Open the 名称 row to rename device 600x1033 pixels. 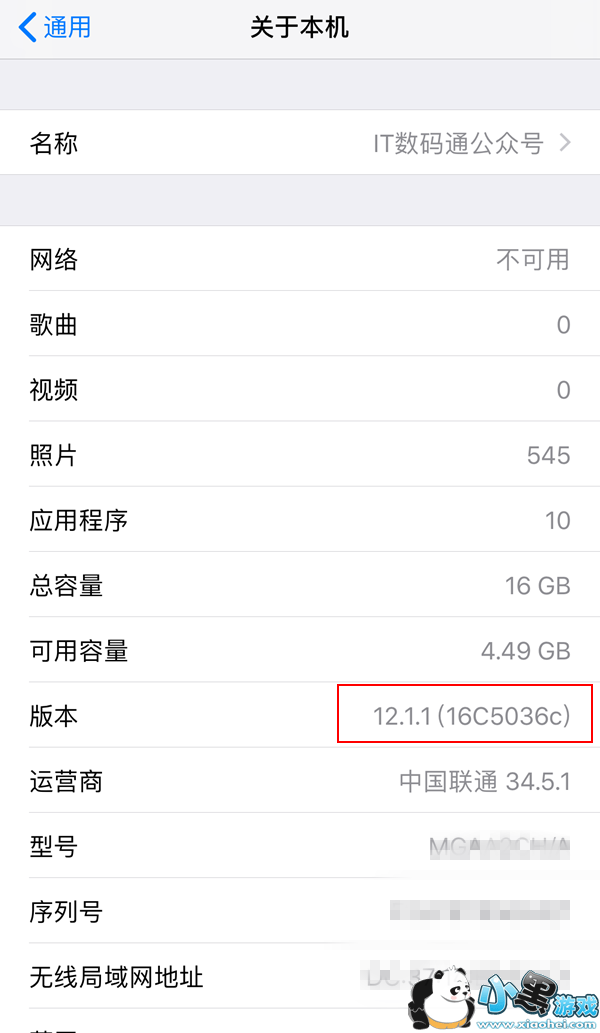click(300, 142)
